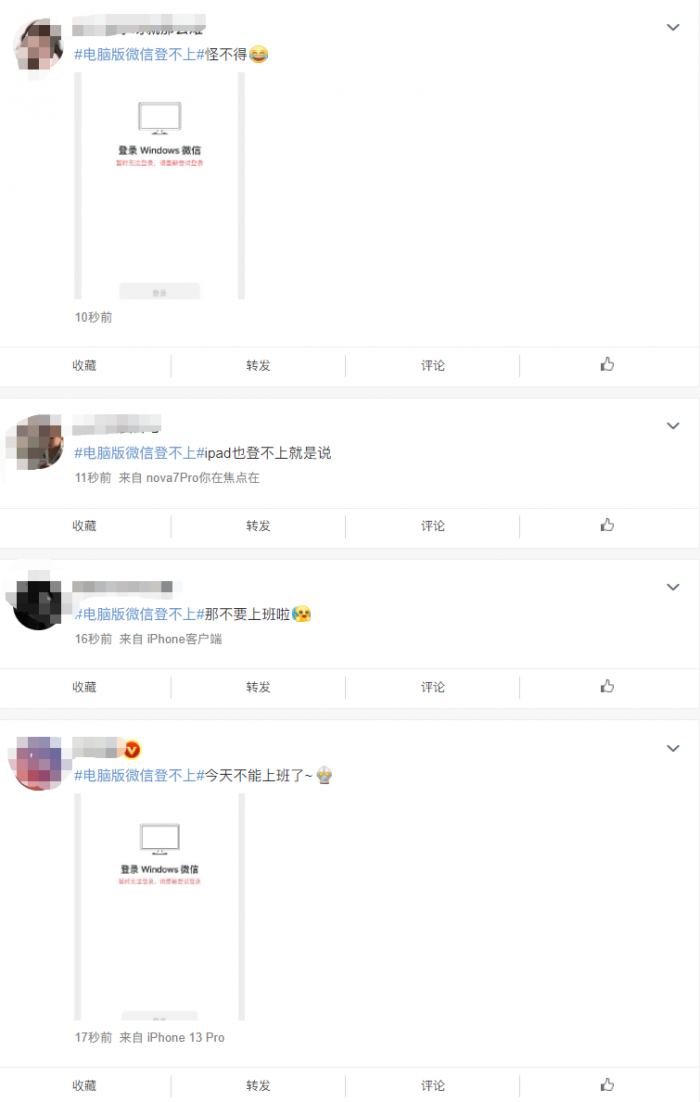Image resolution: width=700 pixels, height=1102 pixels.
Task: Open the screenshot in the 今天不能上班了 post
Action: pos(160,907)
